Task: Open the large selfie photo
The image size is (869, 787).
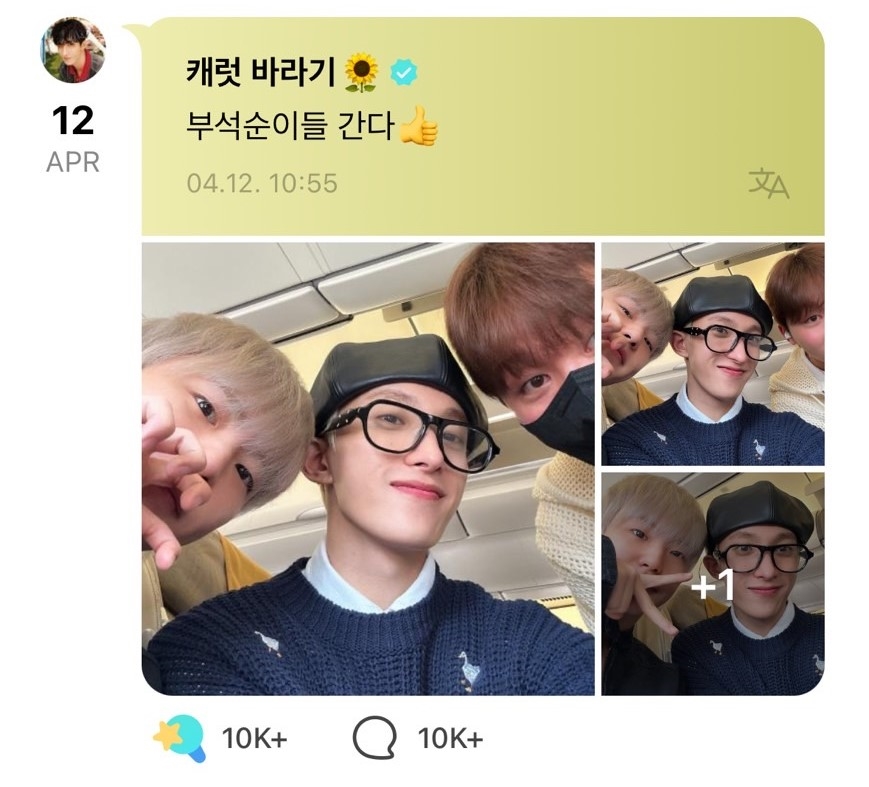Action: click(x=368, y=468)
